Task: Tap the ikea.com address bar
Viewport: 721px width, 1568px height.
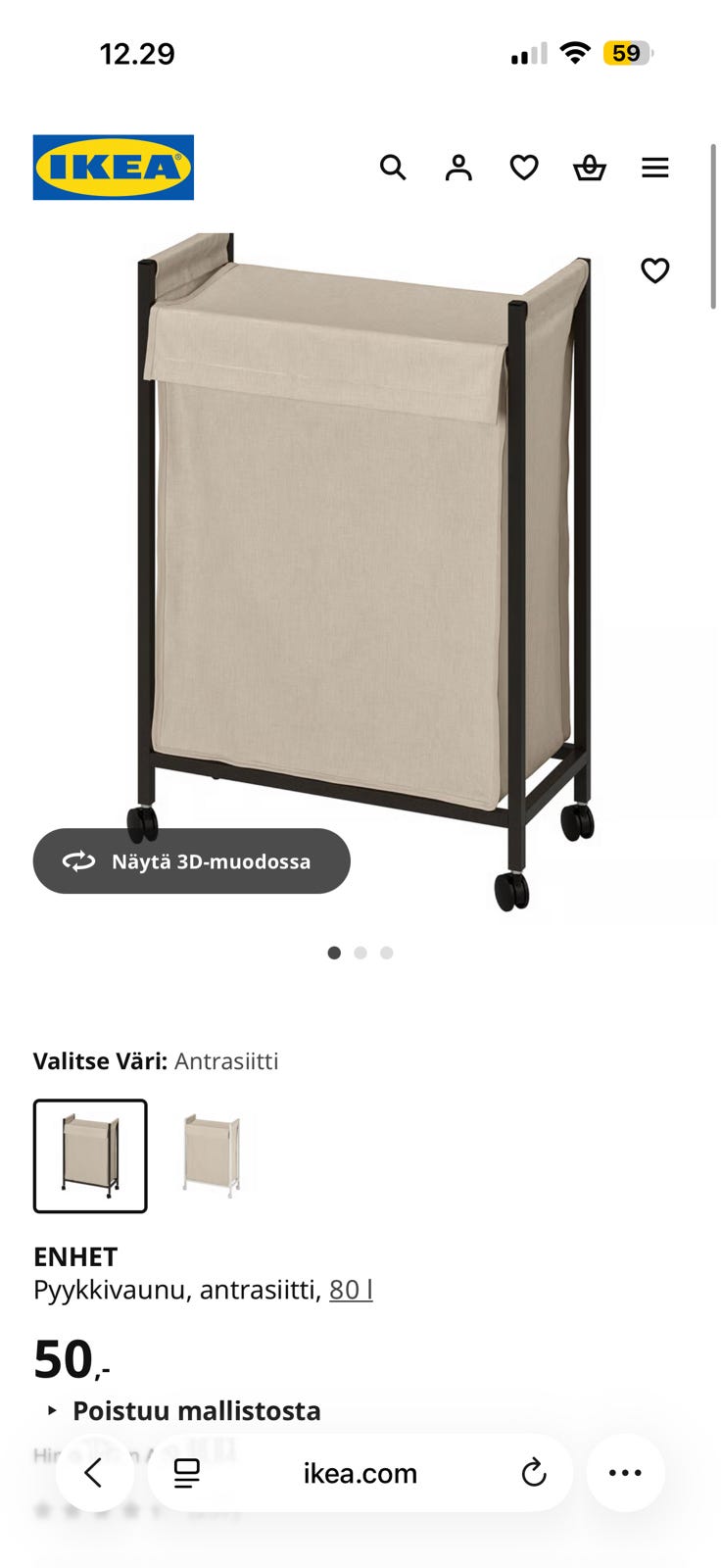Action: point(360,1472)
